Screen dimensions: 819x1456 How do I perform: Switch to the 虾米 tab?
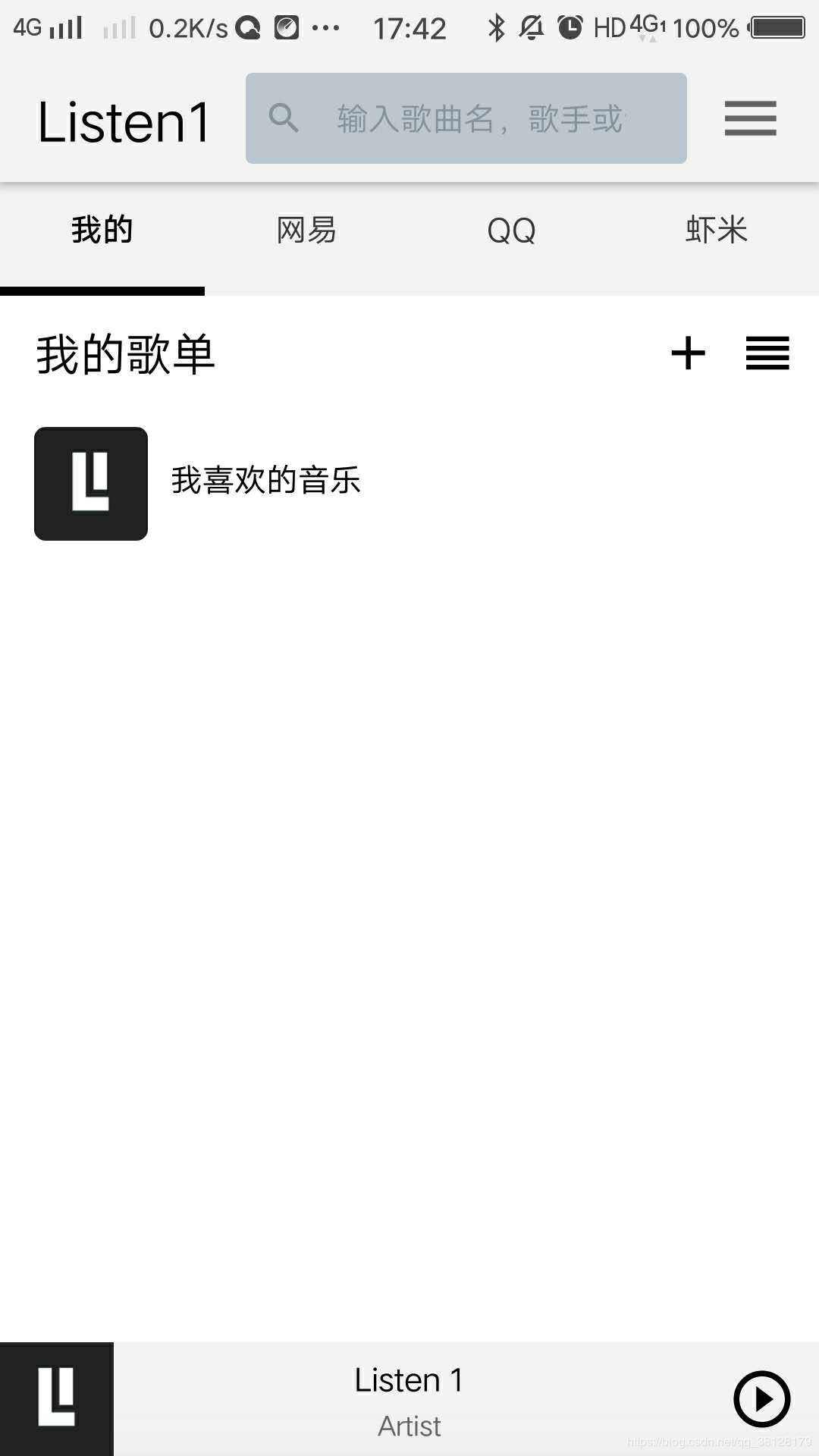[x=717, y=230]
